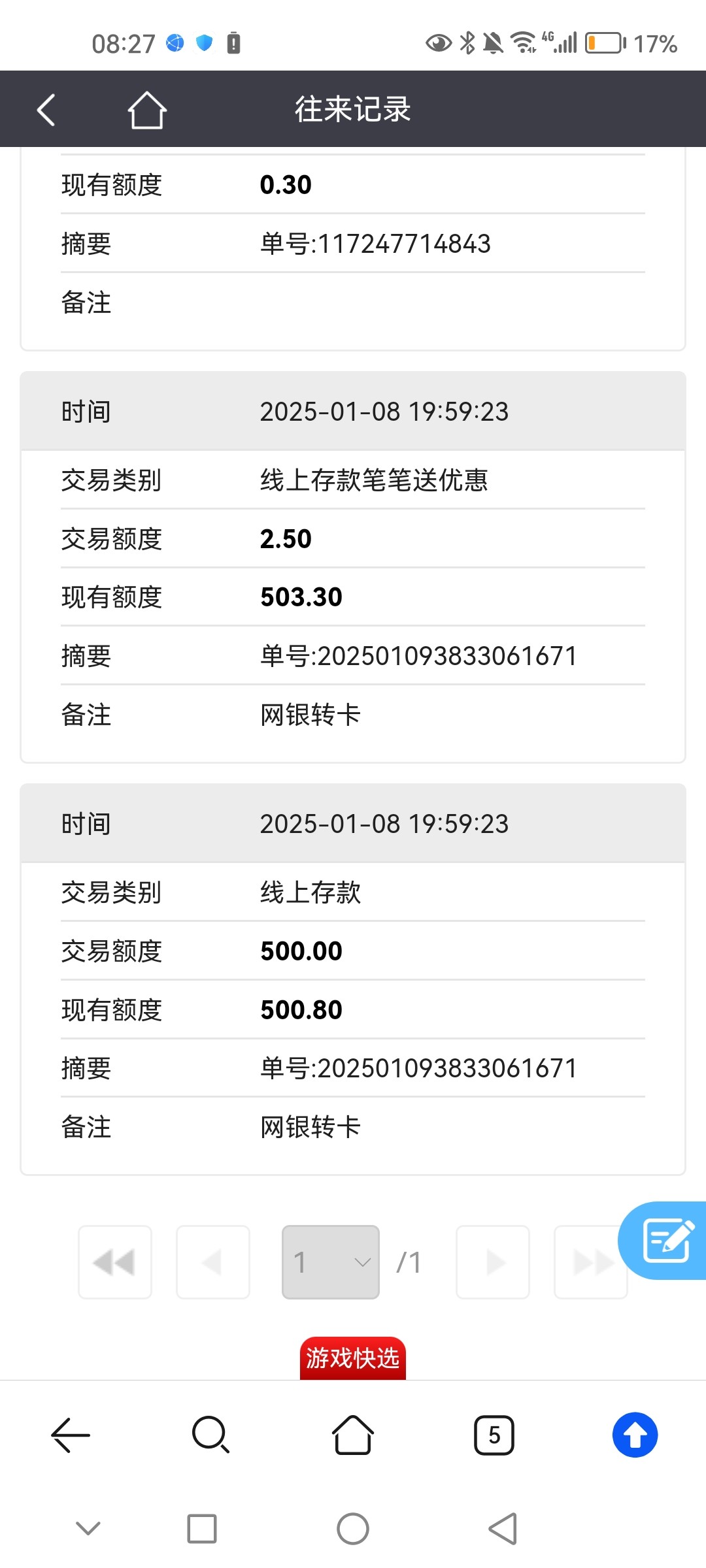Viewport: 706px width, 1568px height.
Task: Jump to the first page of records
Action: coord(115,1262)
